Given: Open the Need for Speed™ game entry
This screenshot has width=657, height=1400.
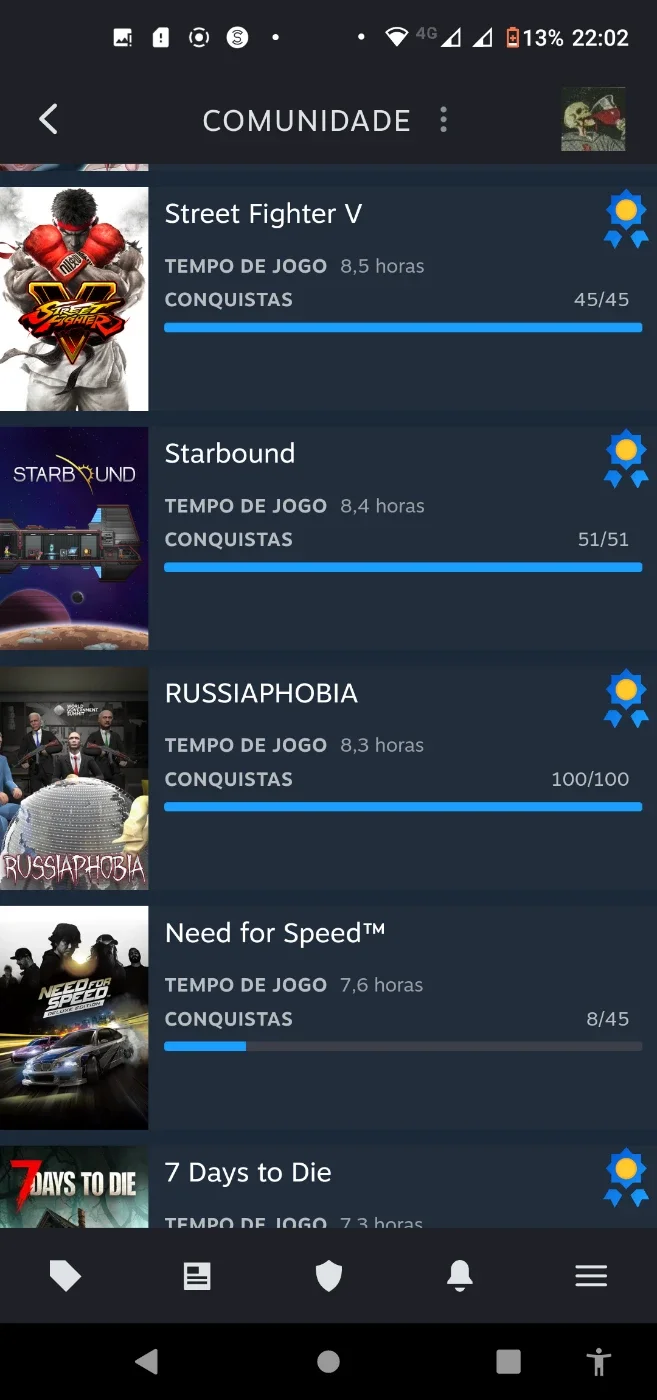Looking at the screenshot, I should click(328, 1018).
